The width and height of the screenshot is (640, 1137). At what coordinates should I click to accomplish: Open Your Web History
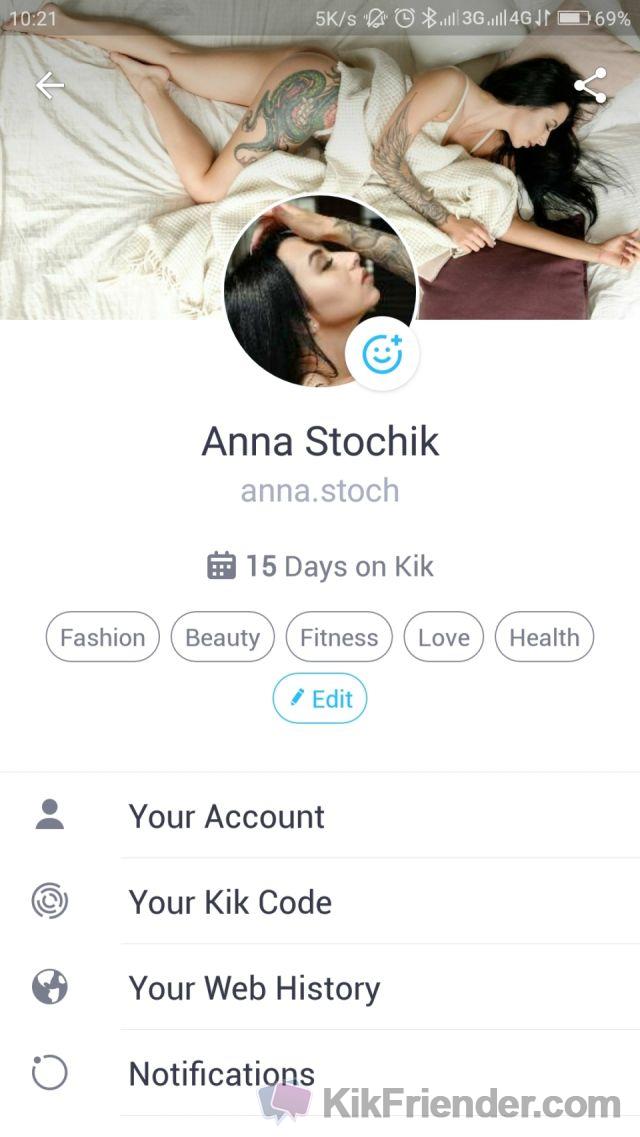click(254, 988)
